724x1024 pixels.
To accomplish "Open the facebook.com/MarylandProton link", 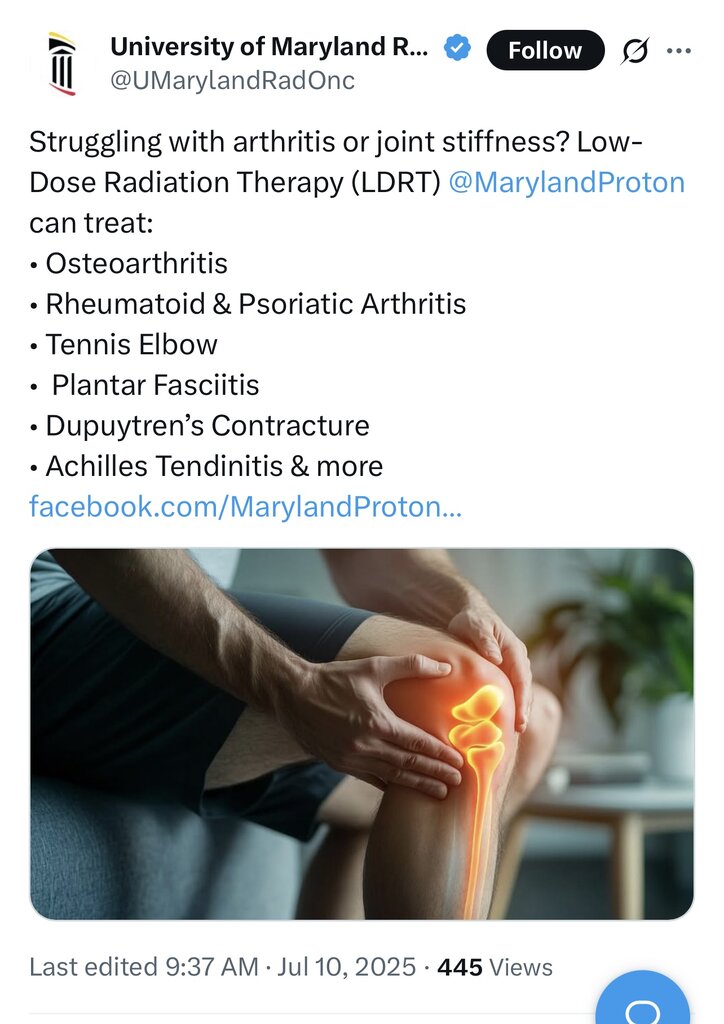I will pos(245,507).
